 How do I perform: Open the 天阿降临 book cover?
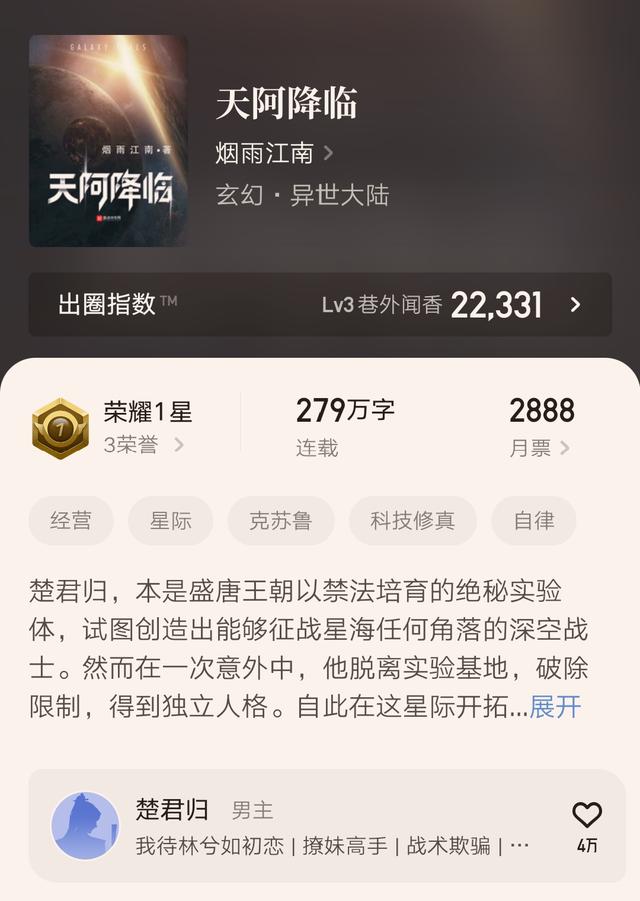[x=108, y=141]
